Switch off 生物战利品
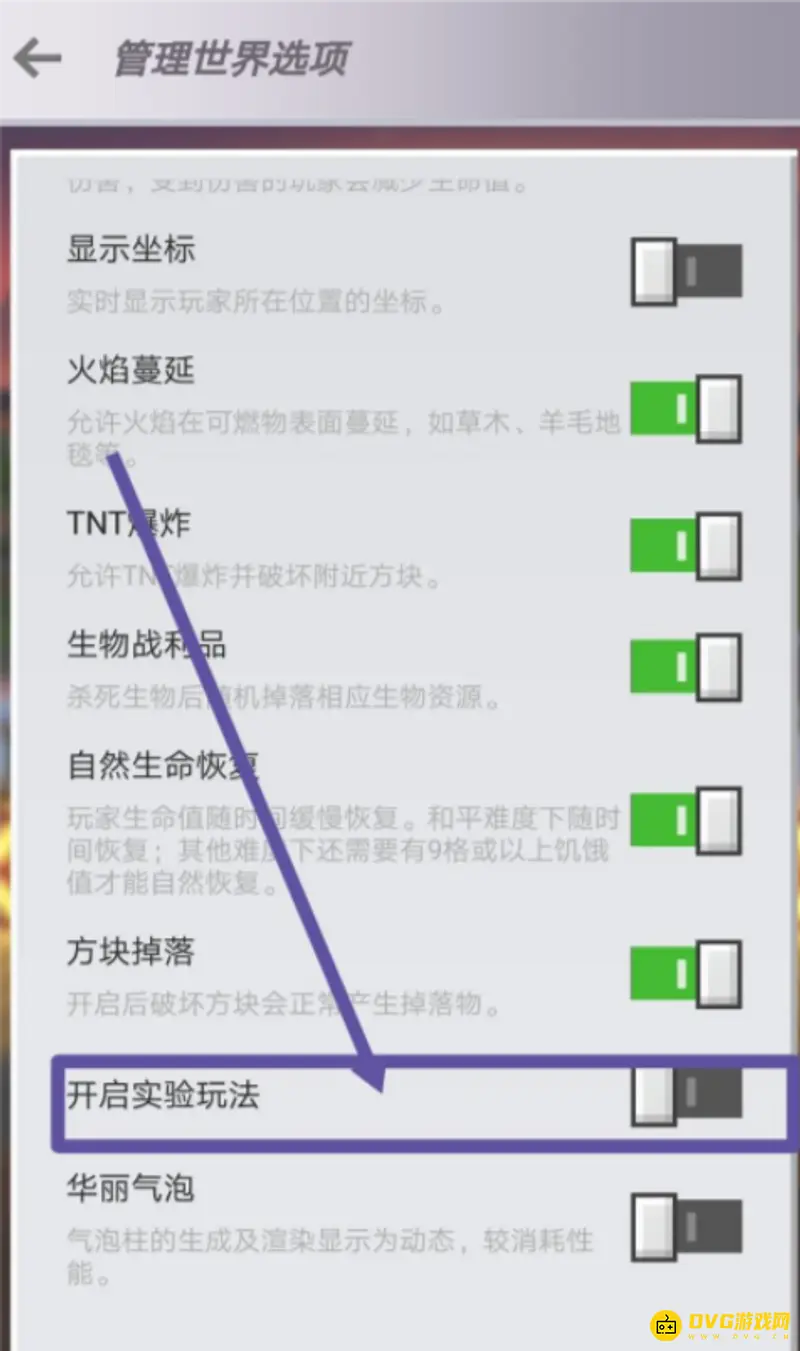Image resolution: width=800 pixels, height=1351 pixels. [686, 666]
